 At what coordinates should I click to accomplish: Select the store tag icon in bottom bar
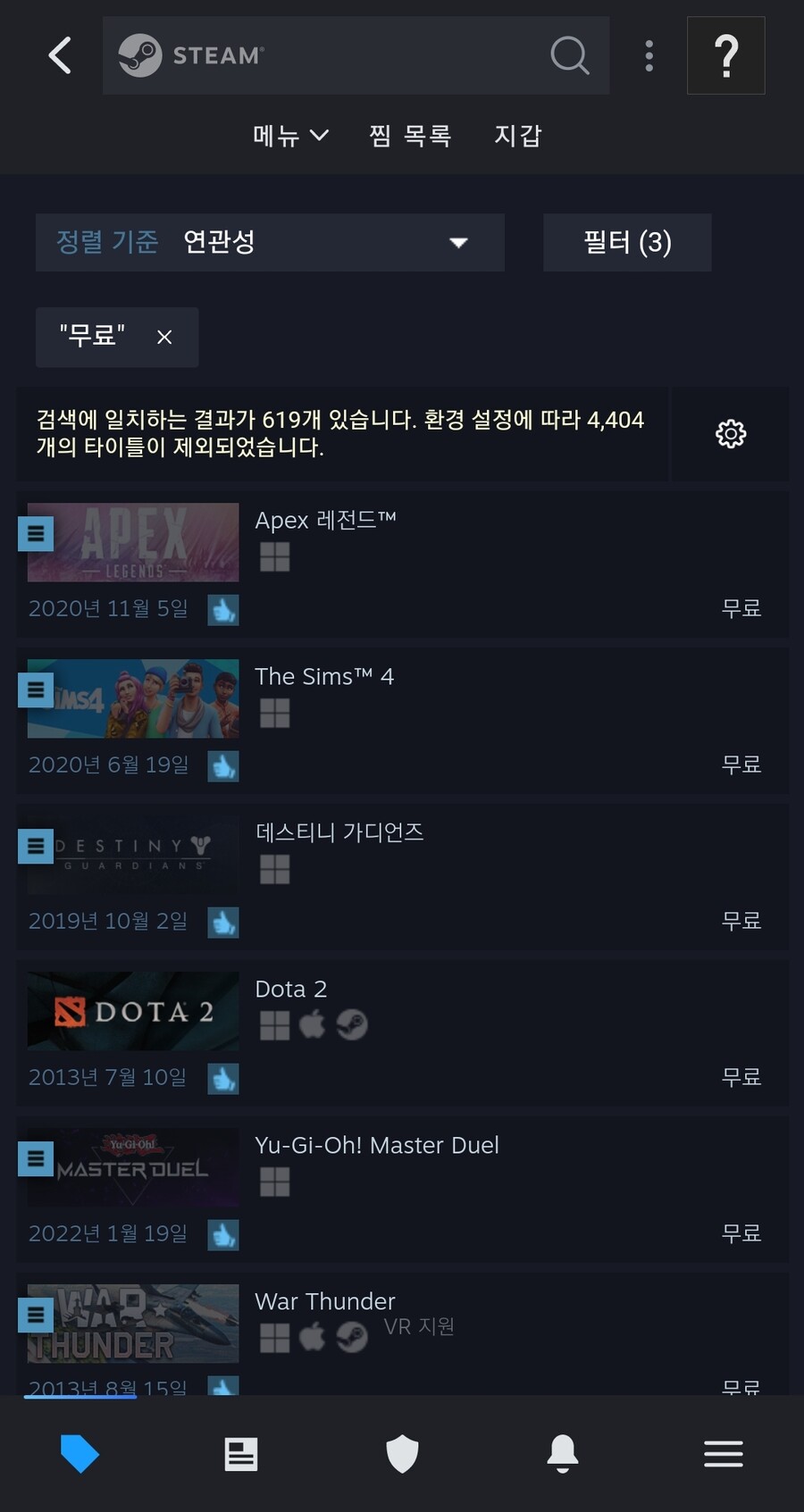80,1453
